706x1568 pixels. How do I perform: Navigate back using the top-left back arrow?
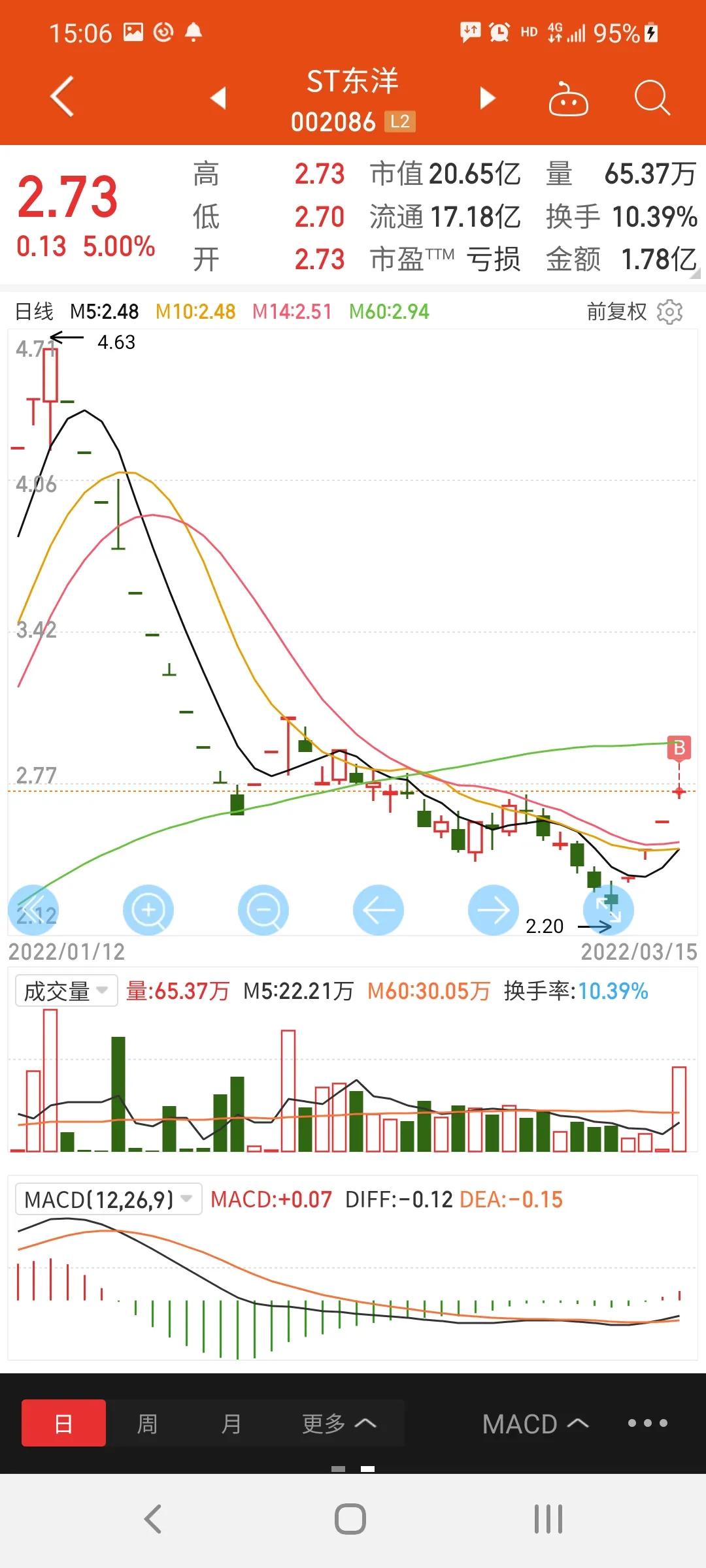tap(62, 96)
